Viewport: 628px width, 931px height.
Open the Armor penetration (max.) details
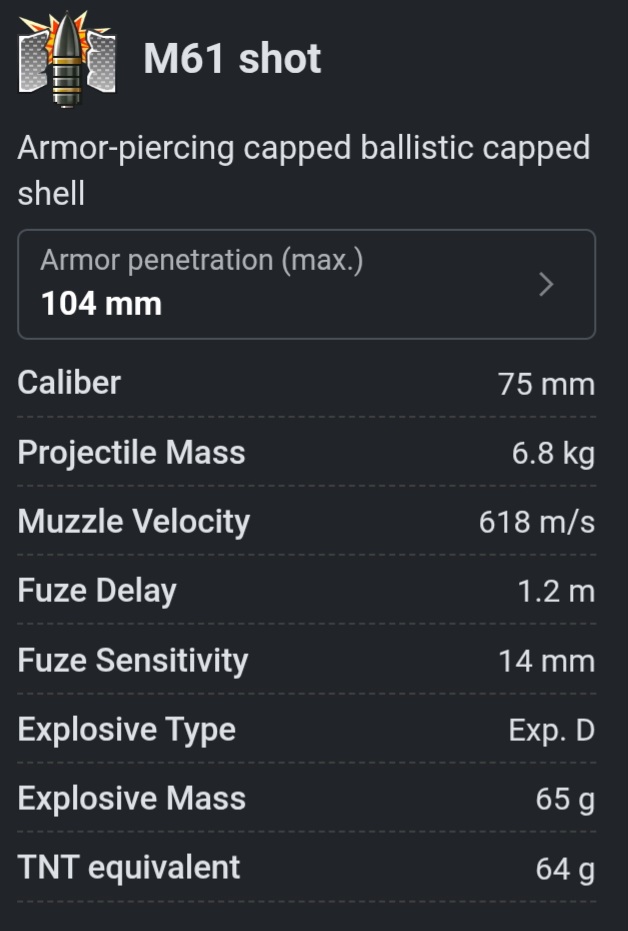pos(306,284)
